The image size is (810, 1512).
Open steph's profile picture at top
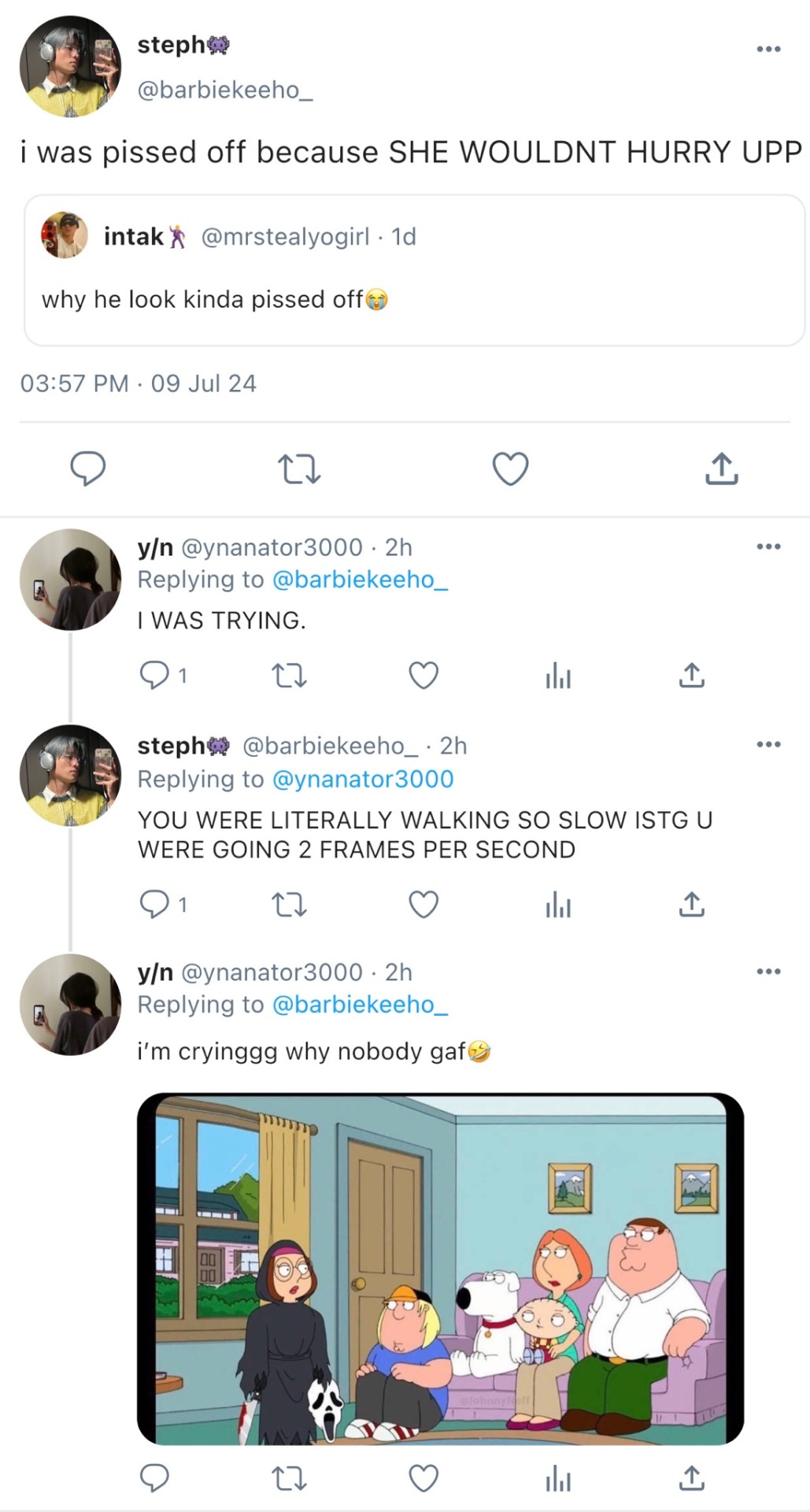tap(70, 67)
